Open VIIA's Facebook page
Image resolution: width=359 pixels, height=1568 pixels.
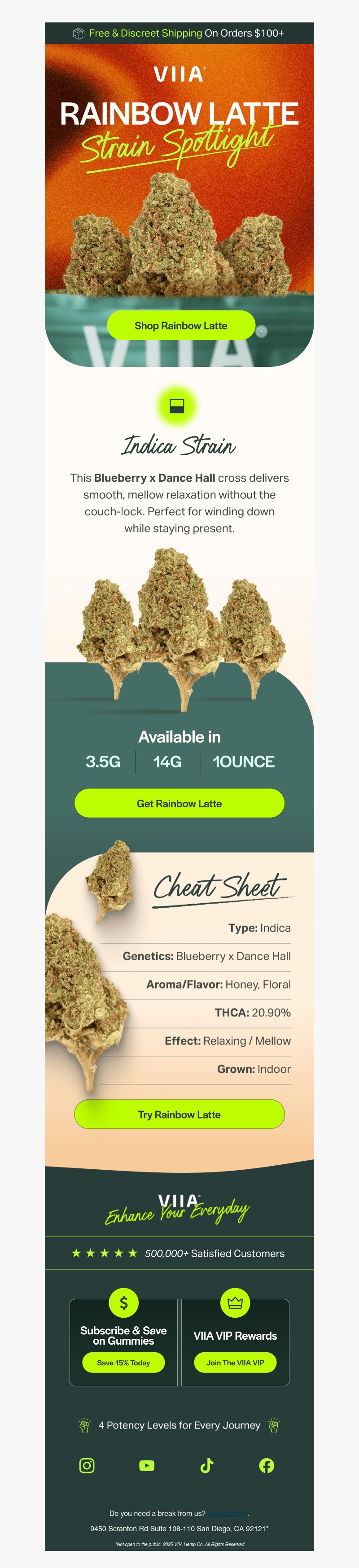point(267,1465)
